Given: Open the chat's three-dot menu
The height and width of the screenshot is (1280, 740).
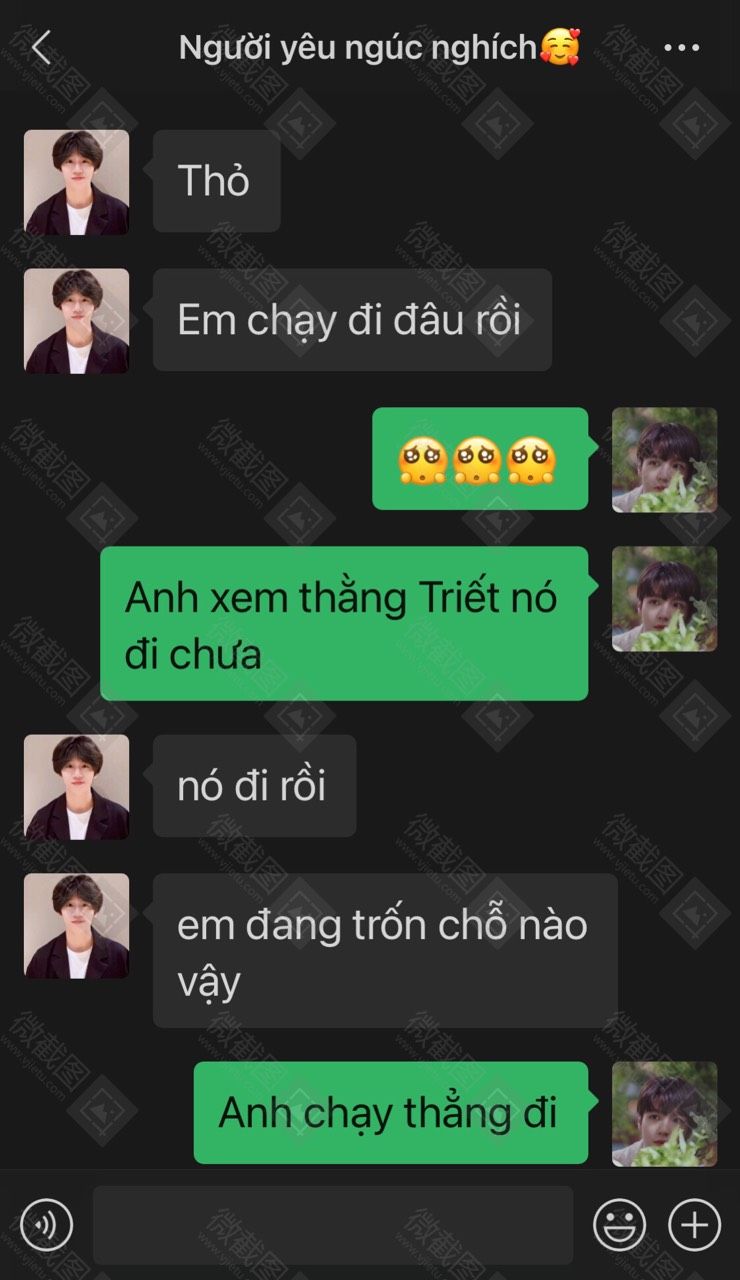Looking at the screenshot, I should coord(681,47).
